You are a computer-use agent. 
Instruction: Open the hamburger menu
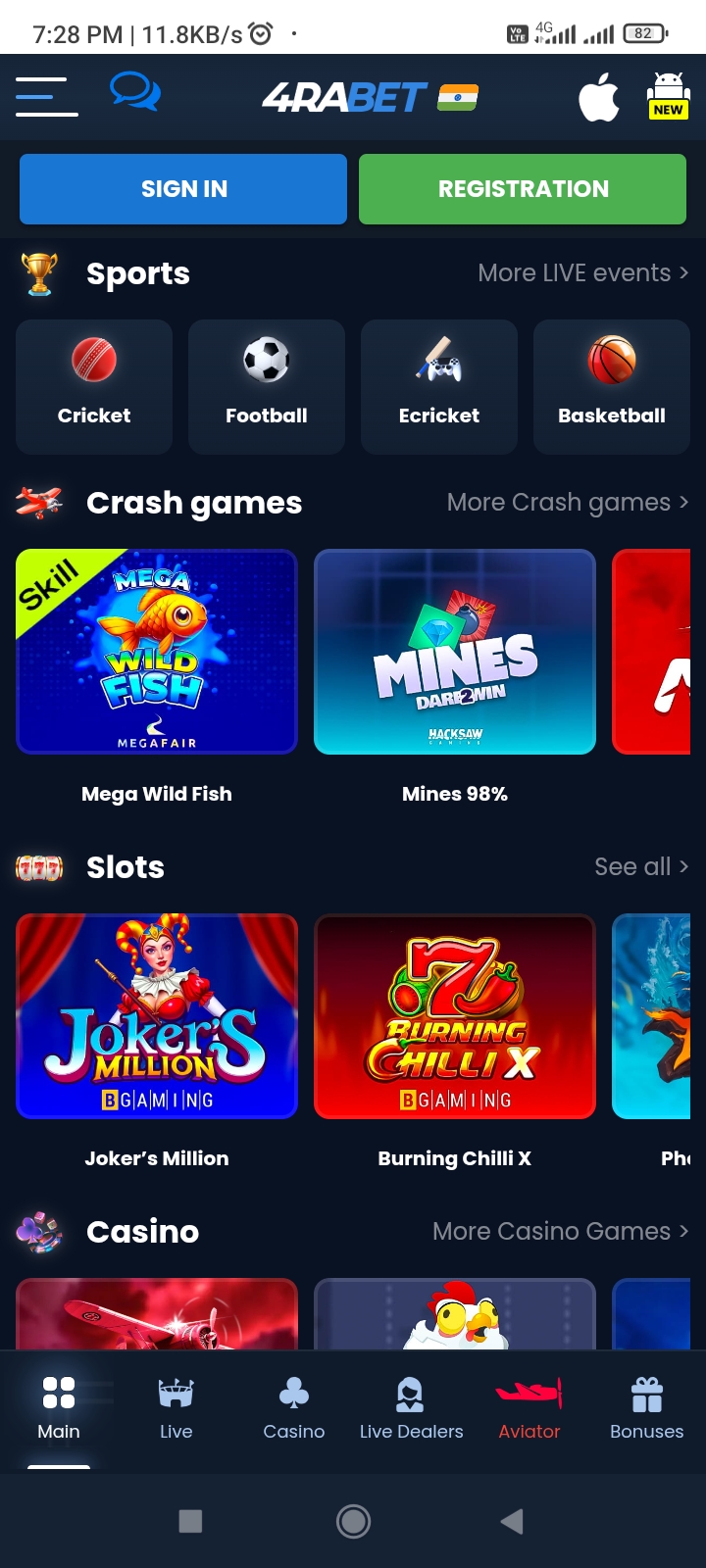[x=46, y=97]
